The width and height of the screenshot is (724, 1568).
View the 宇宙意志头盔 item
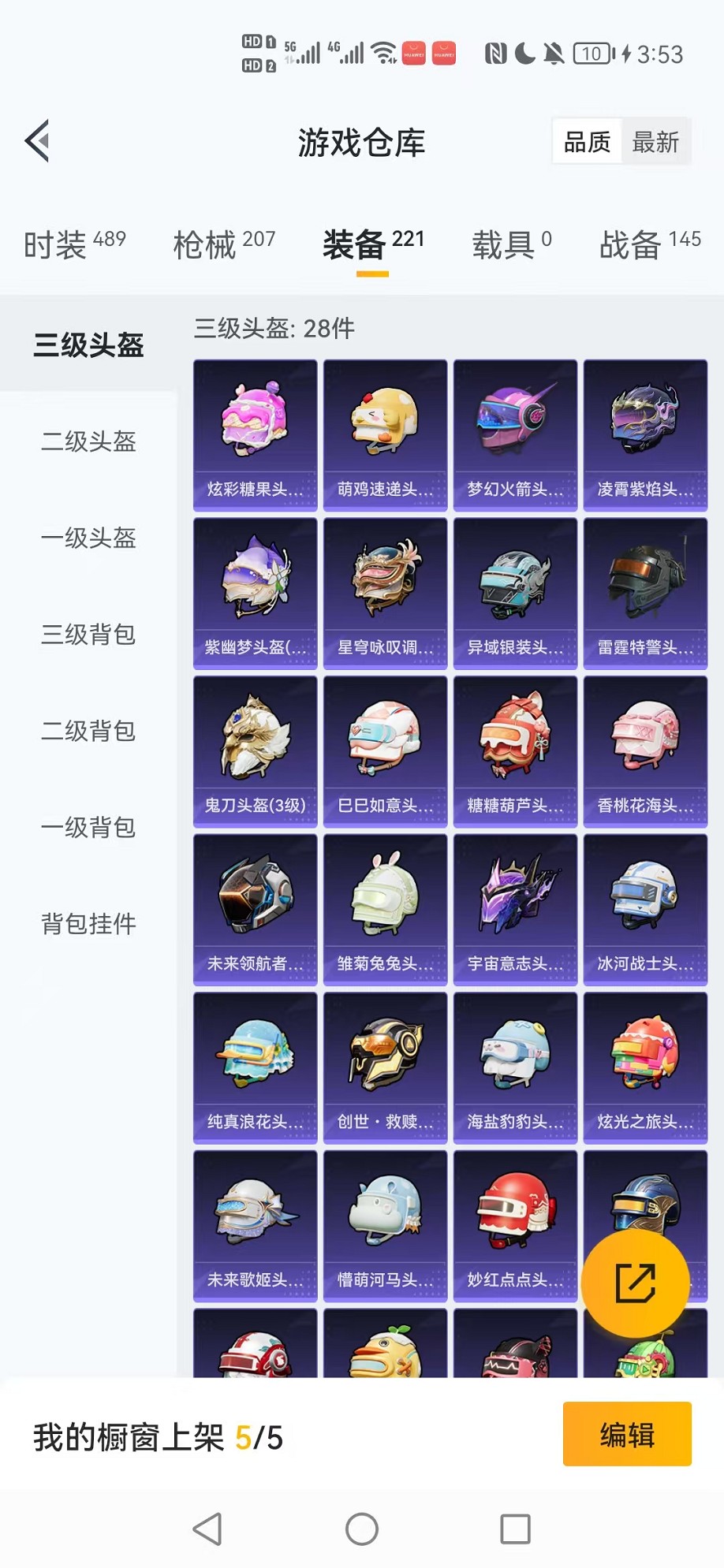click(515, 910)
